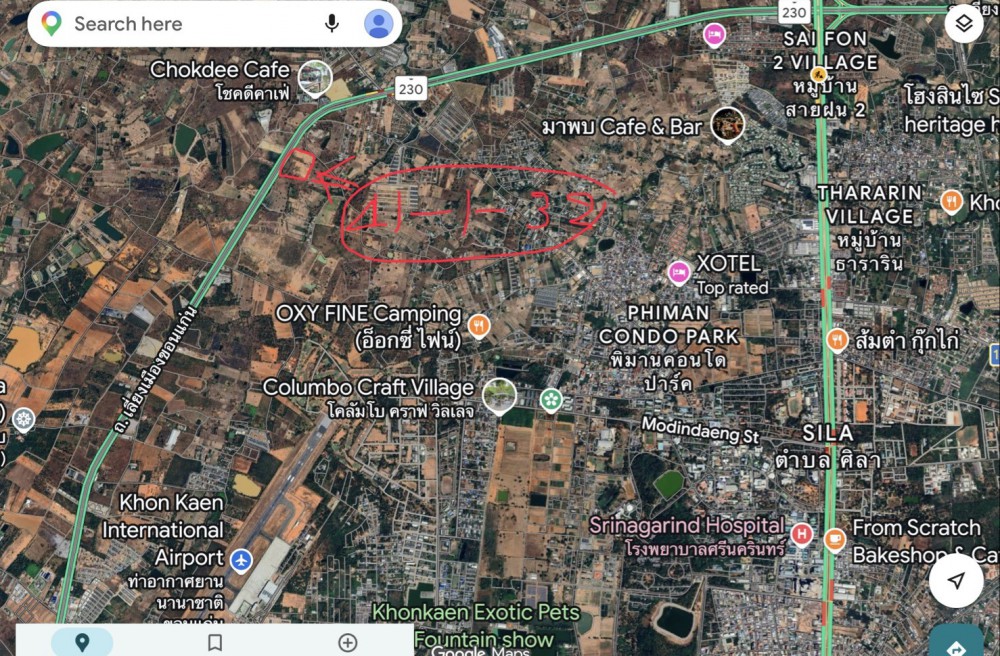Select the XOTEL hotel pin
The image size is (1000, 656).
click(679, 271)
